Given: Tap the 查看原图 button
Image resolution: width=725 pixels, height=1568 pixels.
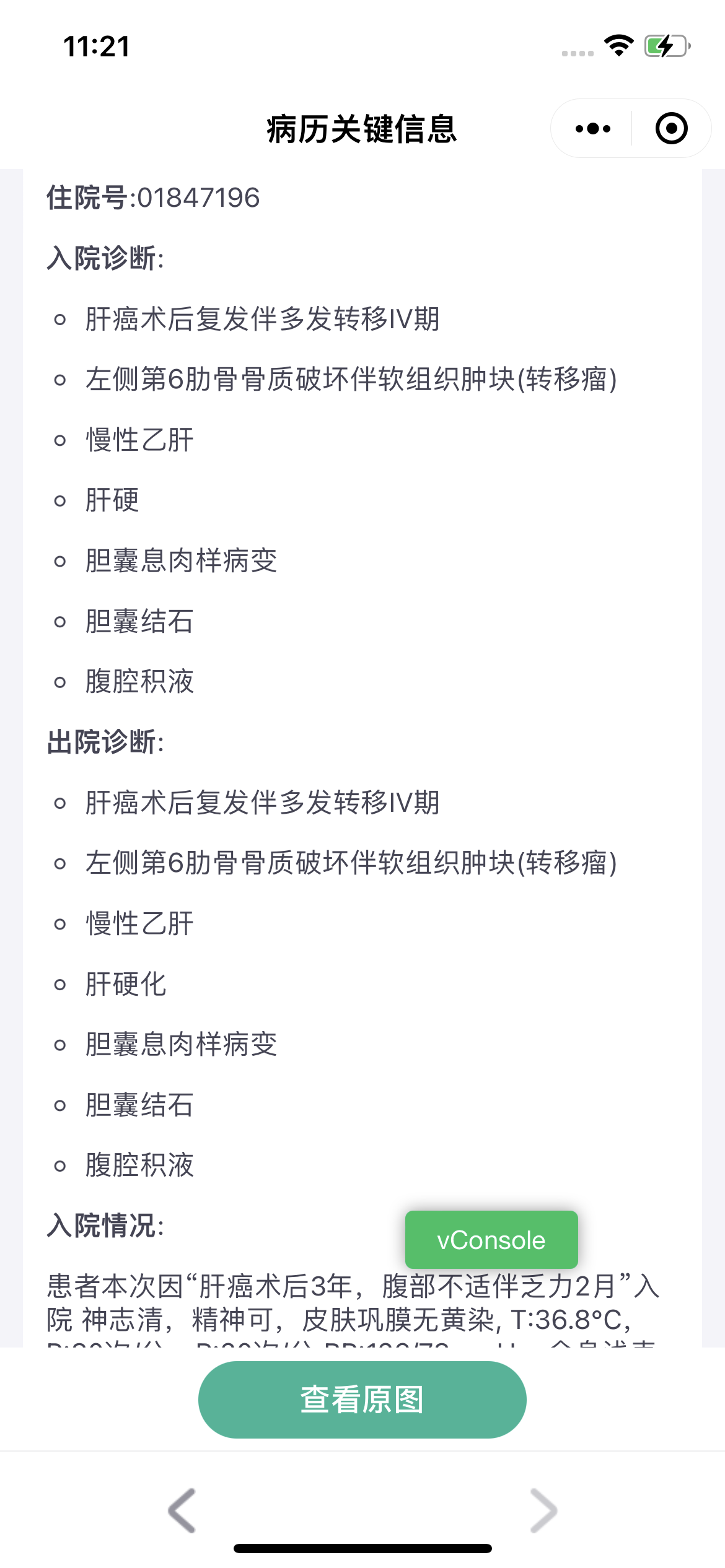Looking at the screenshot, I should (362, 1400).
